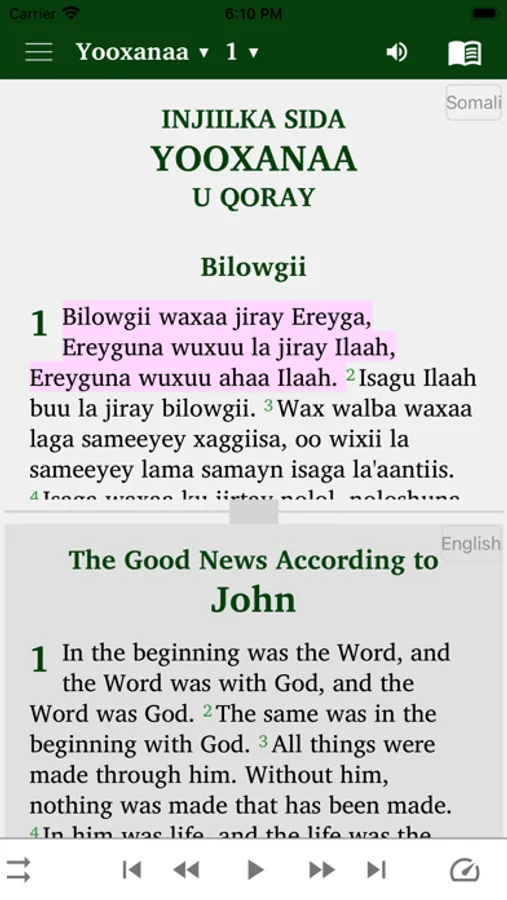Tap the Somali language button
Image resolution: width=507 pixels, height=900 pixels.
(474, 102)
